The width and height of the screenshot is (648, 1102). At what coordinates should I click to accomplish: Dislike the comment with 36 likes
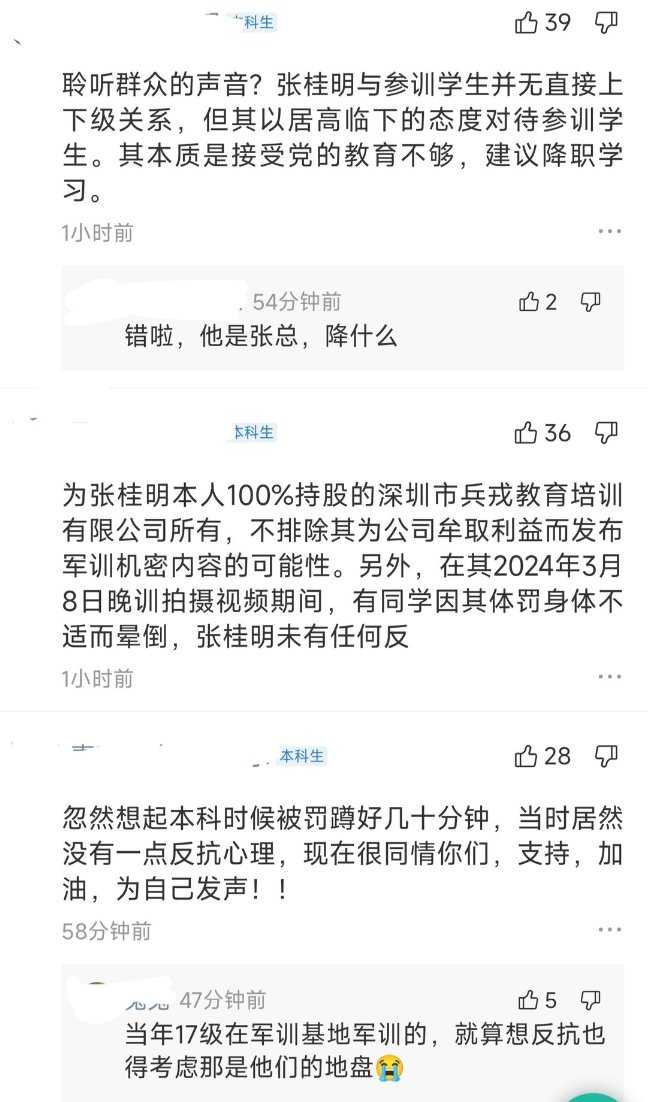607,432
